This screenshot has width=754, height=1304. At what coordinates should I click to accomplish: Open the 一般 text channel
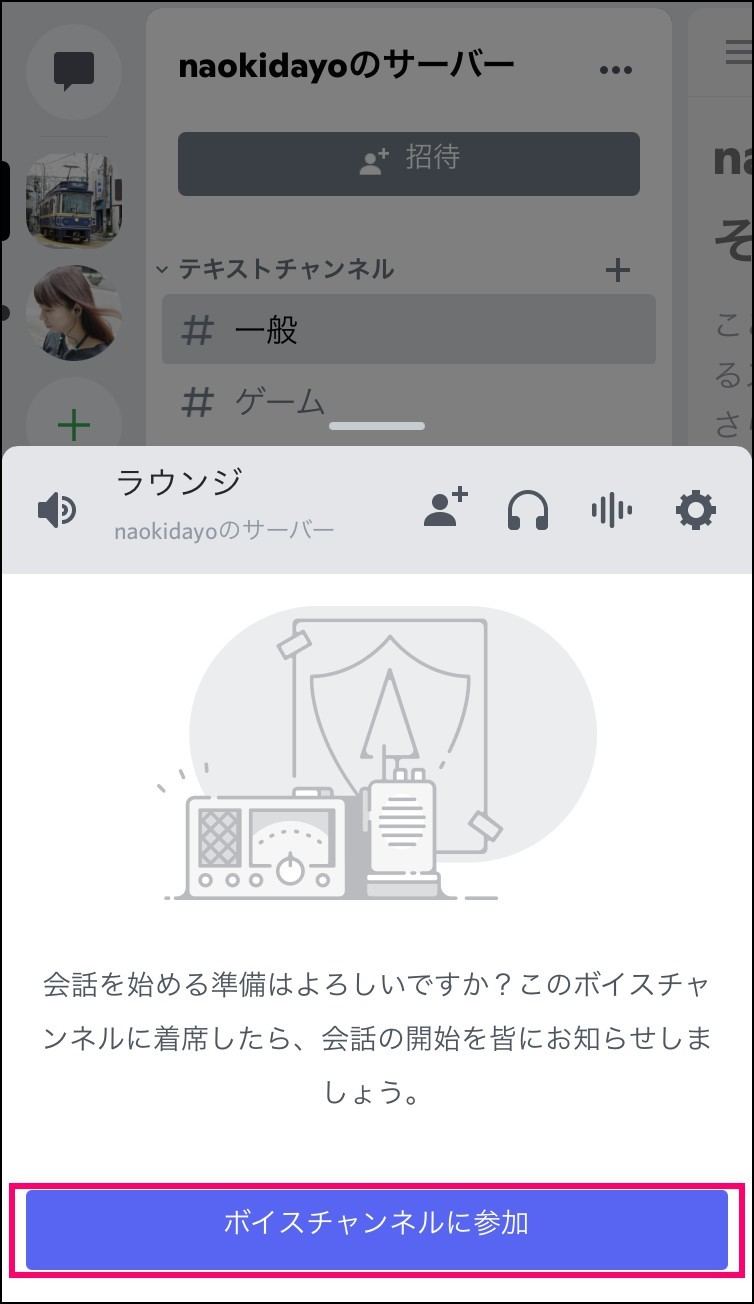coord(408,329)
